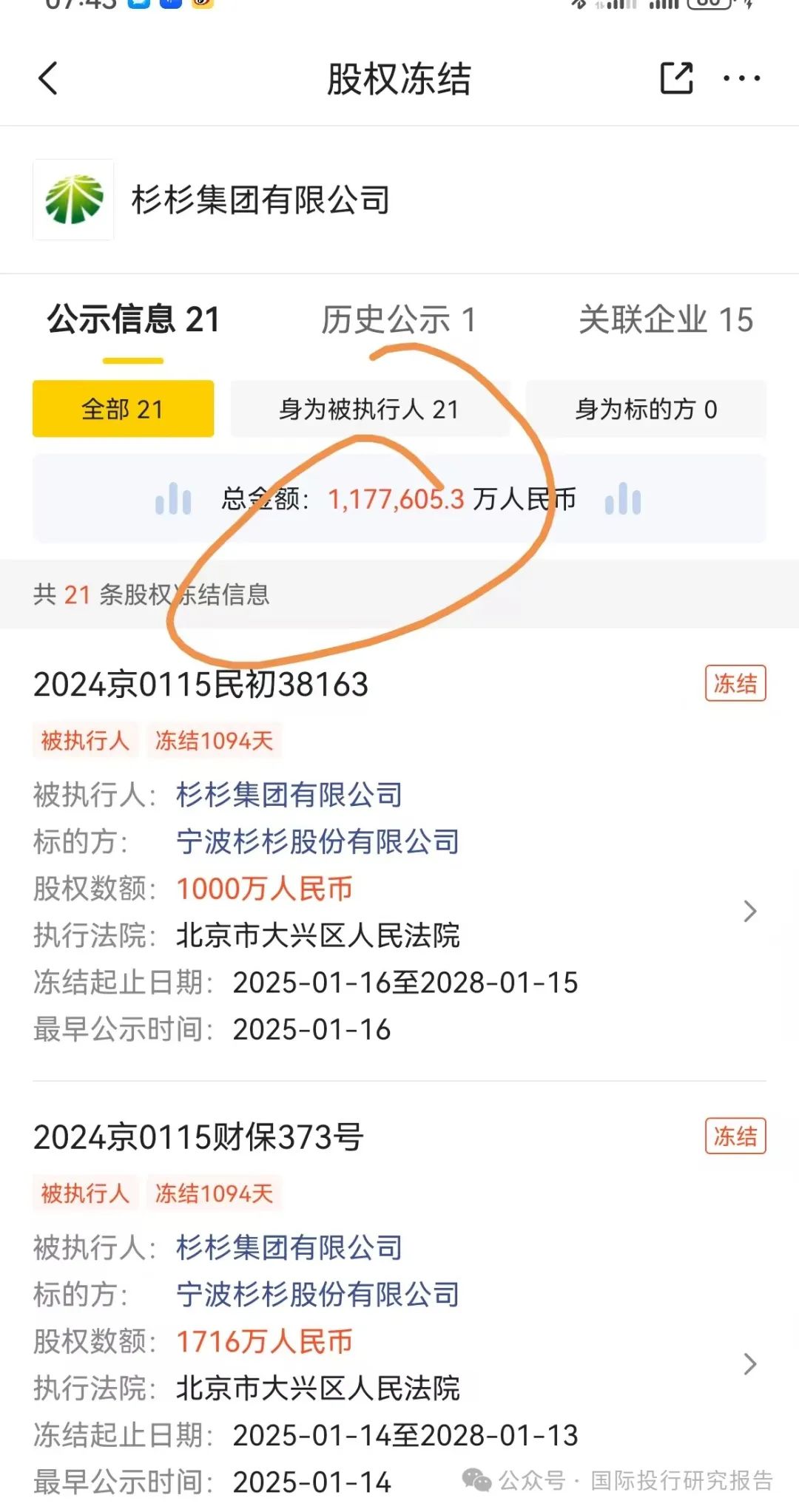Screen dimensions: 799x1512
Task: Select the 全部 21 filter chip
Action: pyautogui.click(x=123, y=409)
